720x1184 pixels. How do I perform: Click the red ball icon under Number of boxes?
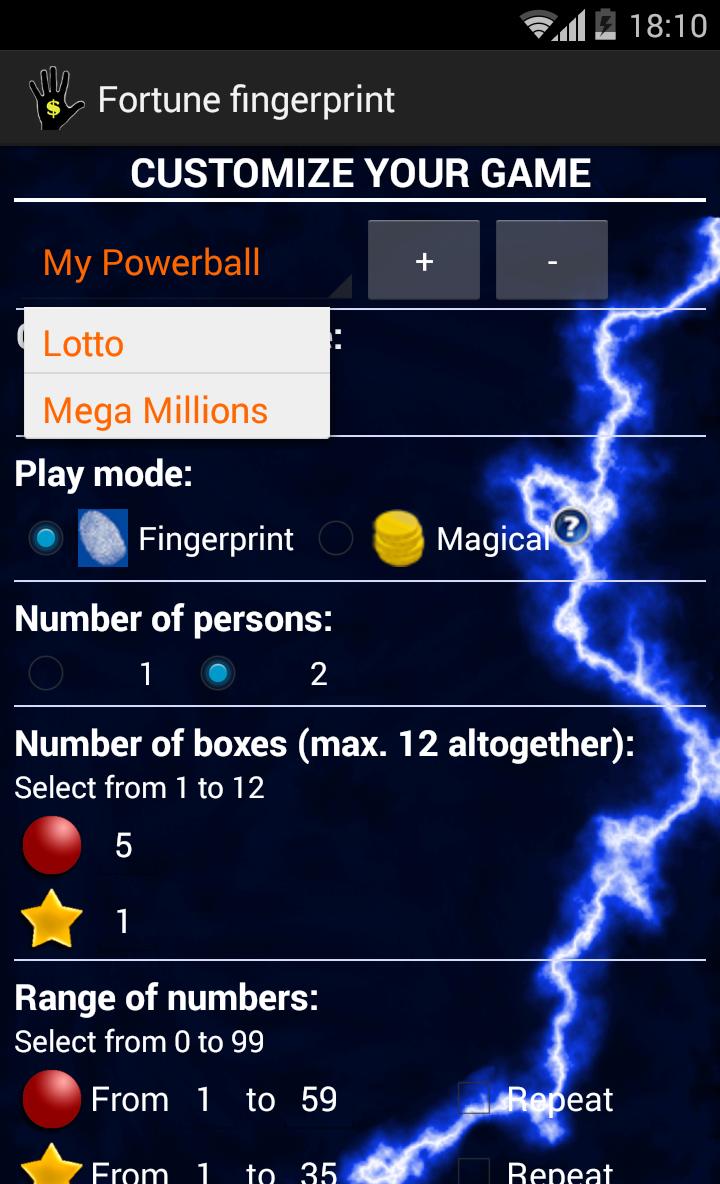pyautogui.click(x=51, y=844)
